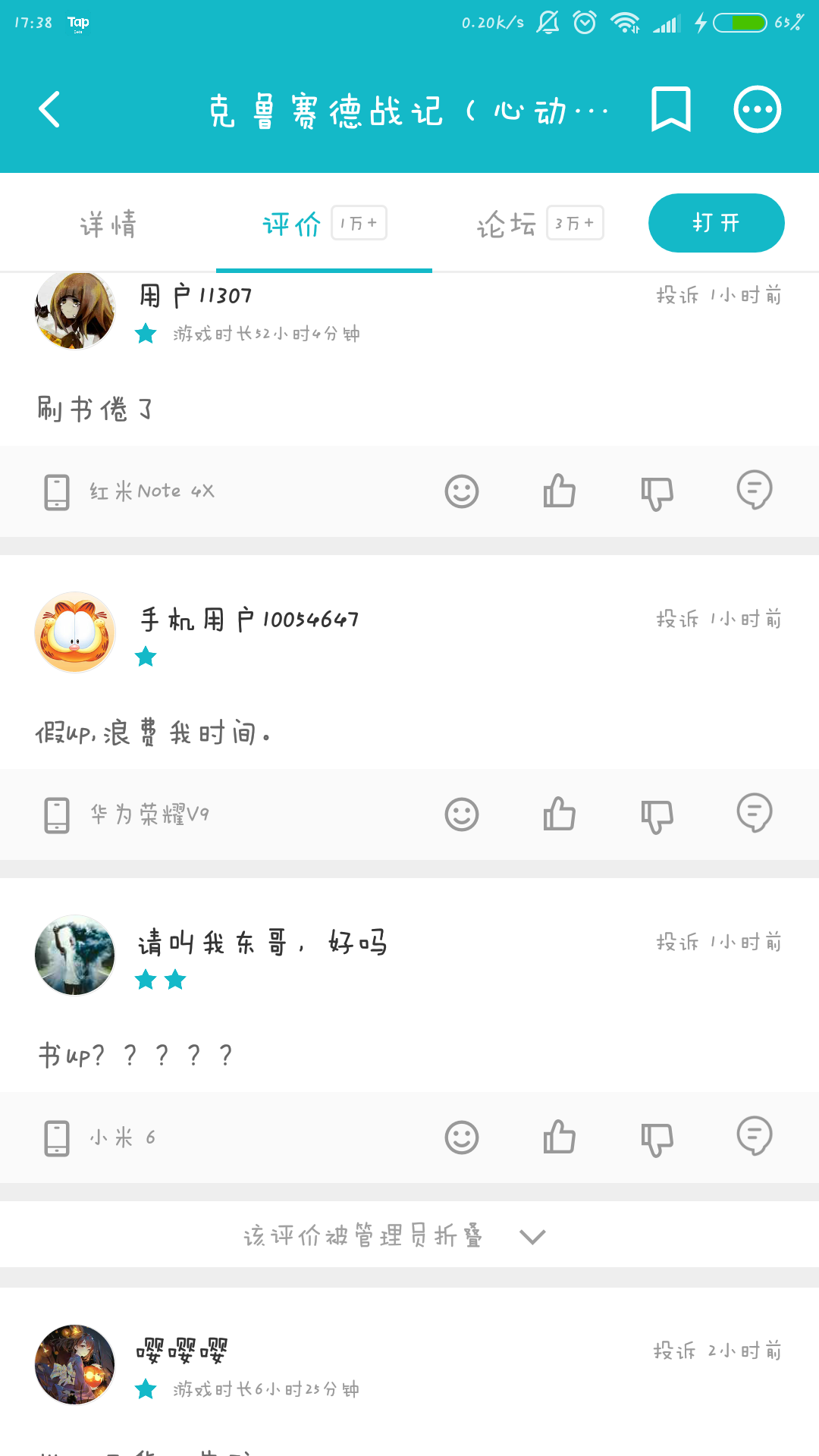Switch to the 详情 tab
The image size is (819, 1456).
pos(108,224)
